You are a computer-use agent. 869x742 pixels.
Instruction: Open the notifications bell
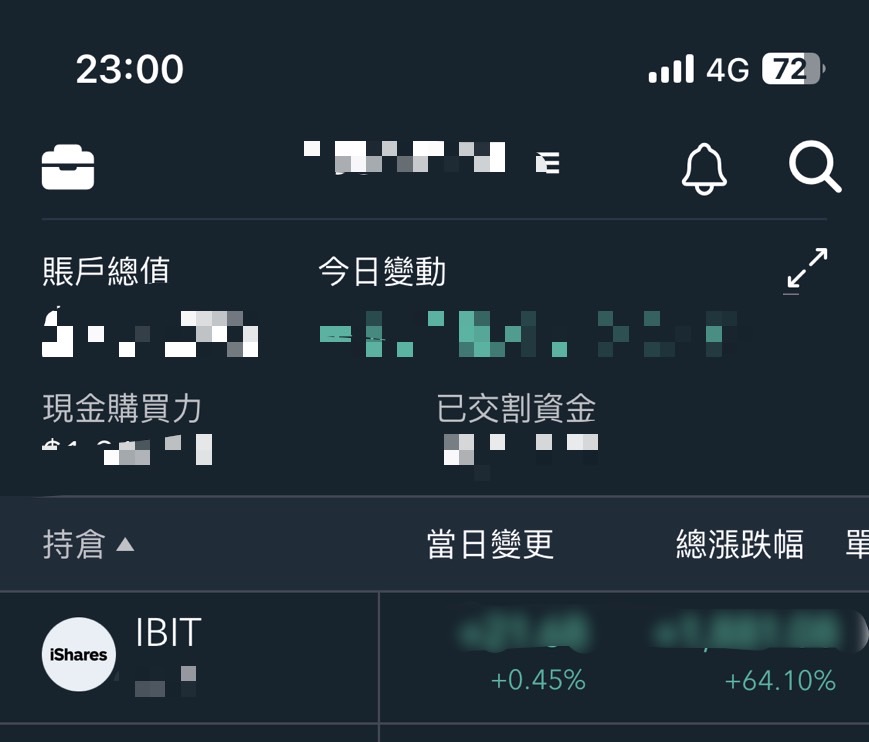point(704,168)
